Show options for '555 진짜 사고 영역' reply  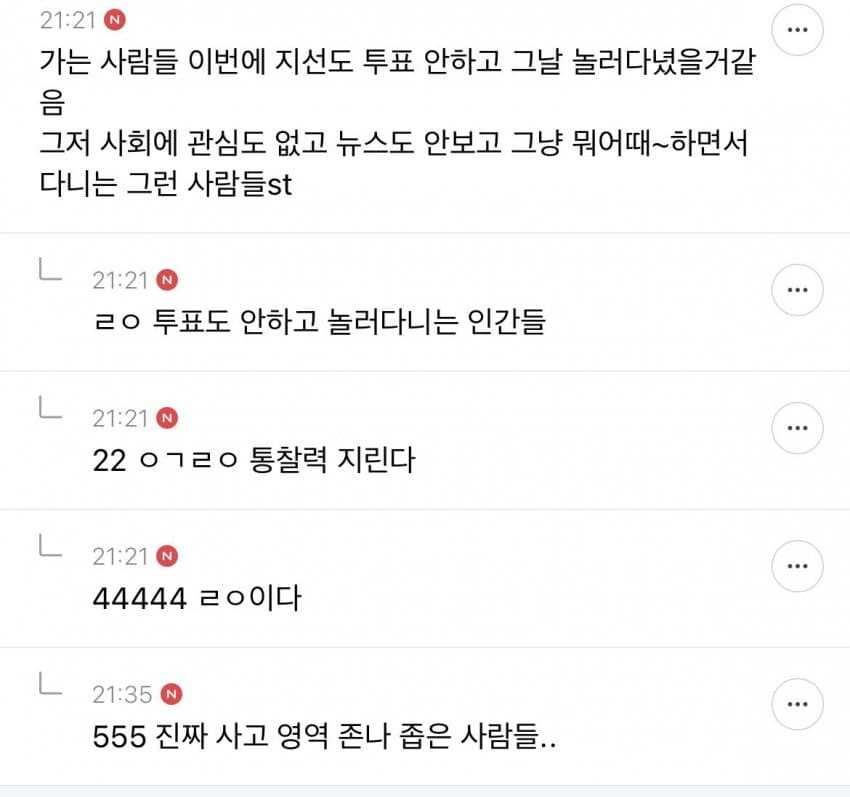pyautogui.click(x=797, y=704)
